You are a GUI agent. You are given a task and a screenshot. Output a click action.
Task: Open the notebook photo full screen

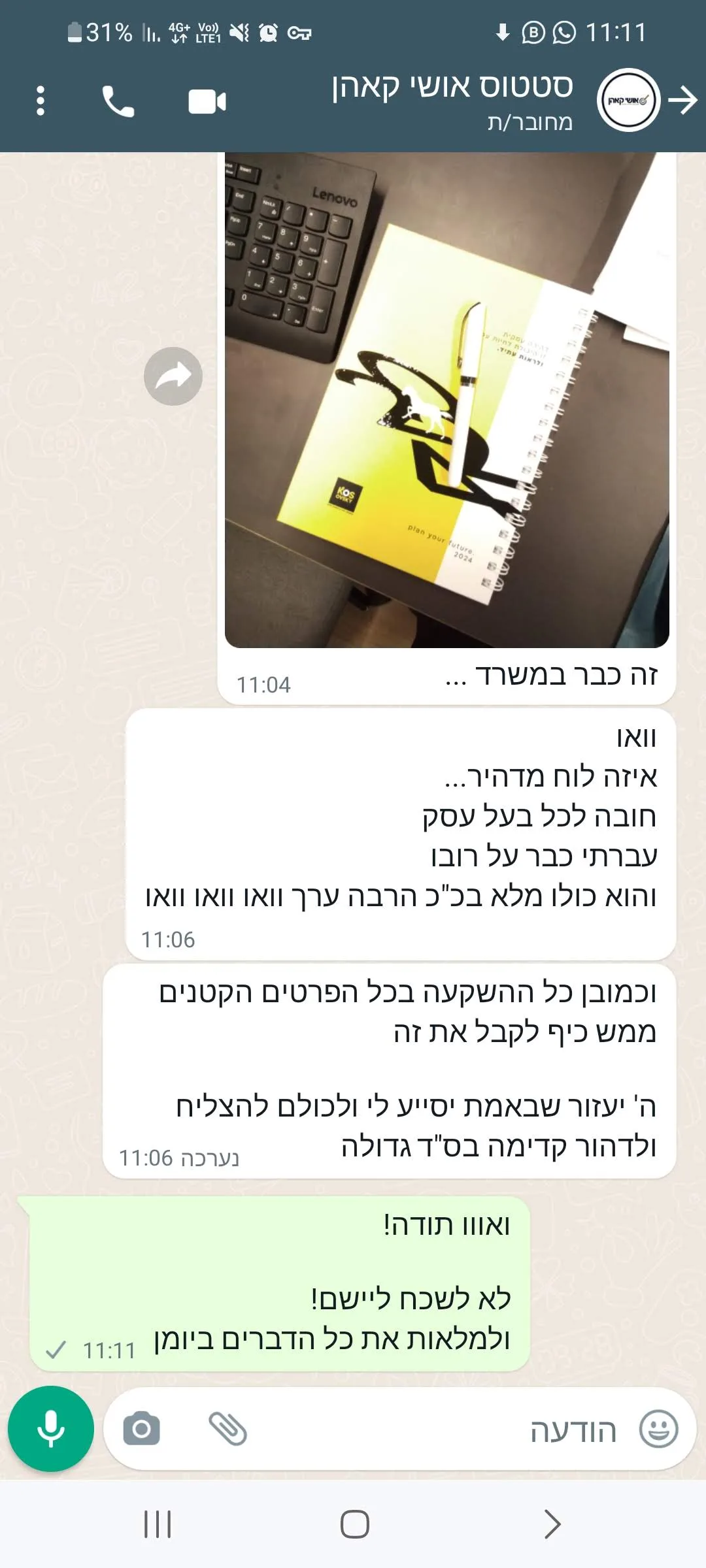pos(447,400)
